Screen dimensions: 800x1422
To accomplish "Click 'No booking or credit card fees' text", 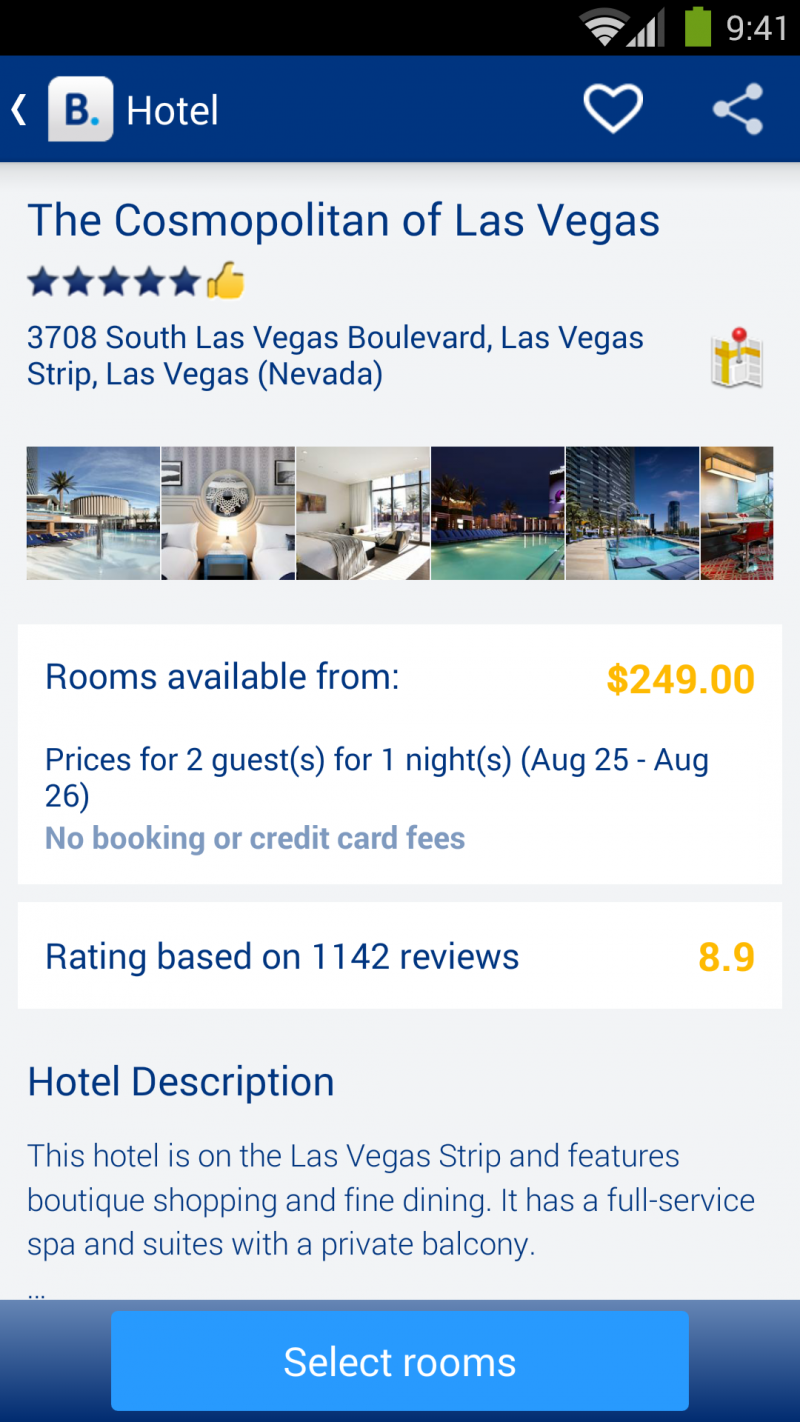I will click(x=255, y=838).
